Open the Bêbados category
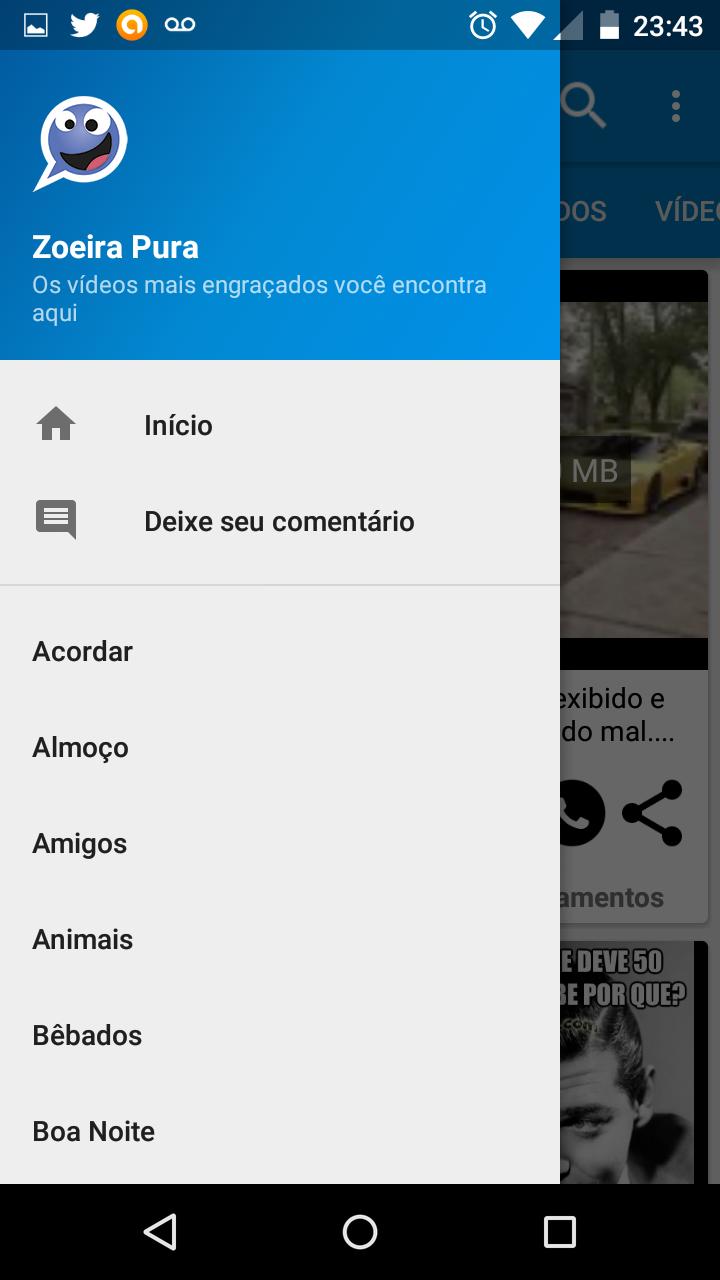 pyautogui.click(x=87, y=1036)
